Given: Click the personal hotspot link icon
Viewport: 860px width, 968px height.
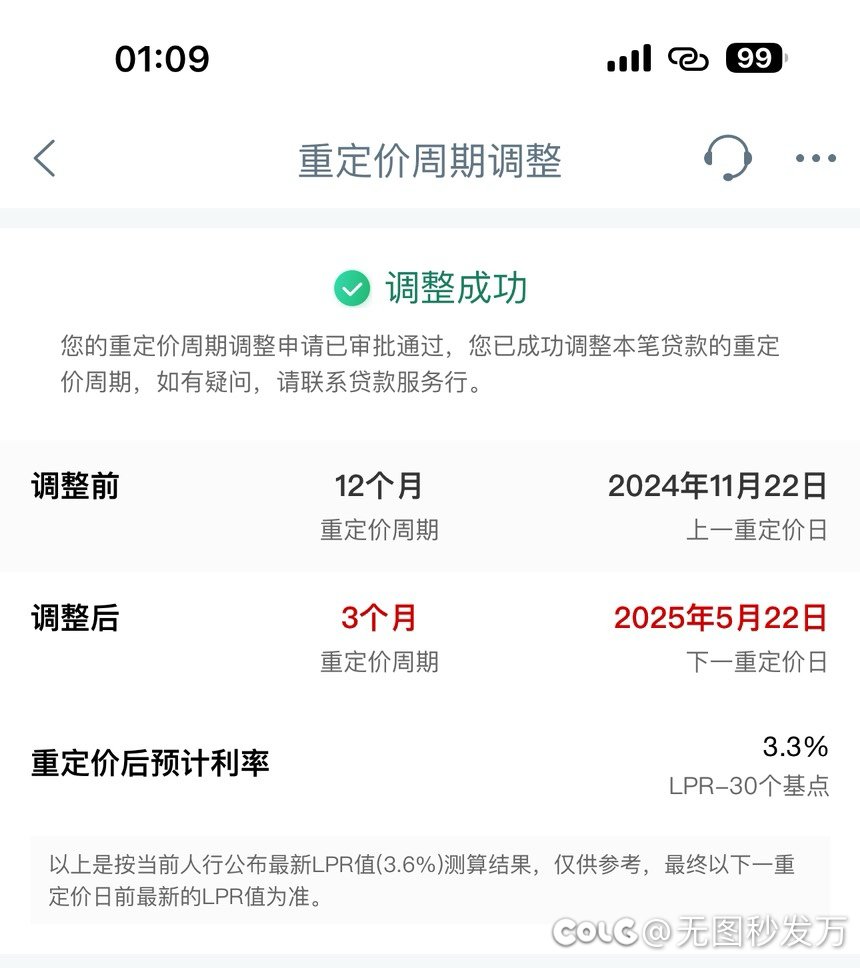Looking at the screenshot, I should point(691,59).
